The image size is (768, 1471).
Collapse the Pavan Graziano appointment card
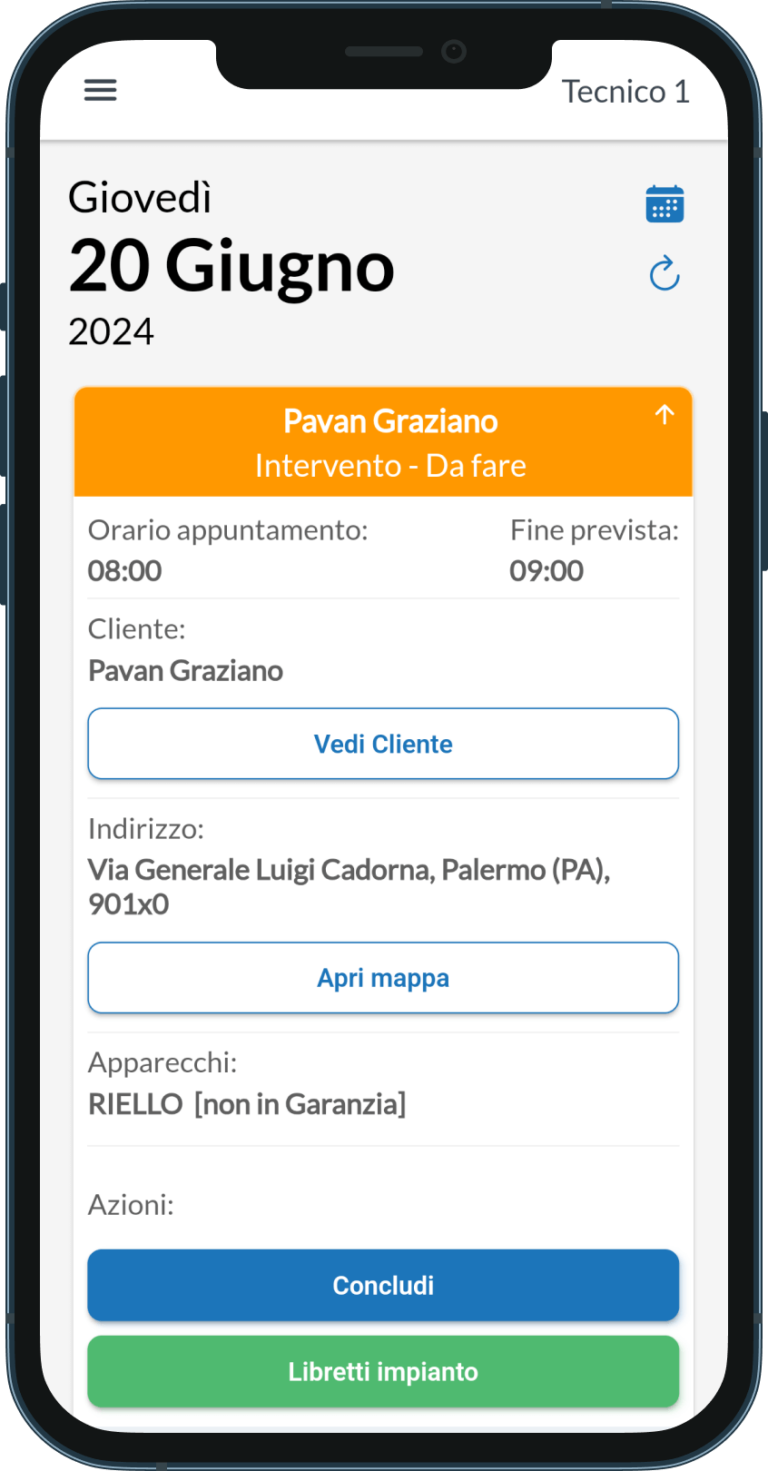pyautogui.click(x=665, y=415)
